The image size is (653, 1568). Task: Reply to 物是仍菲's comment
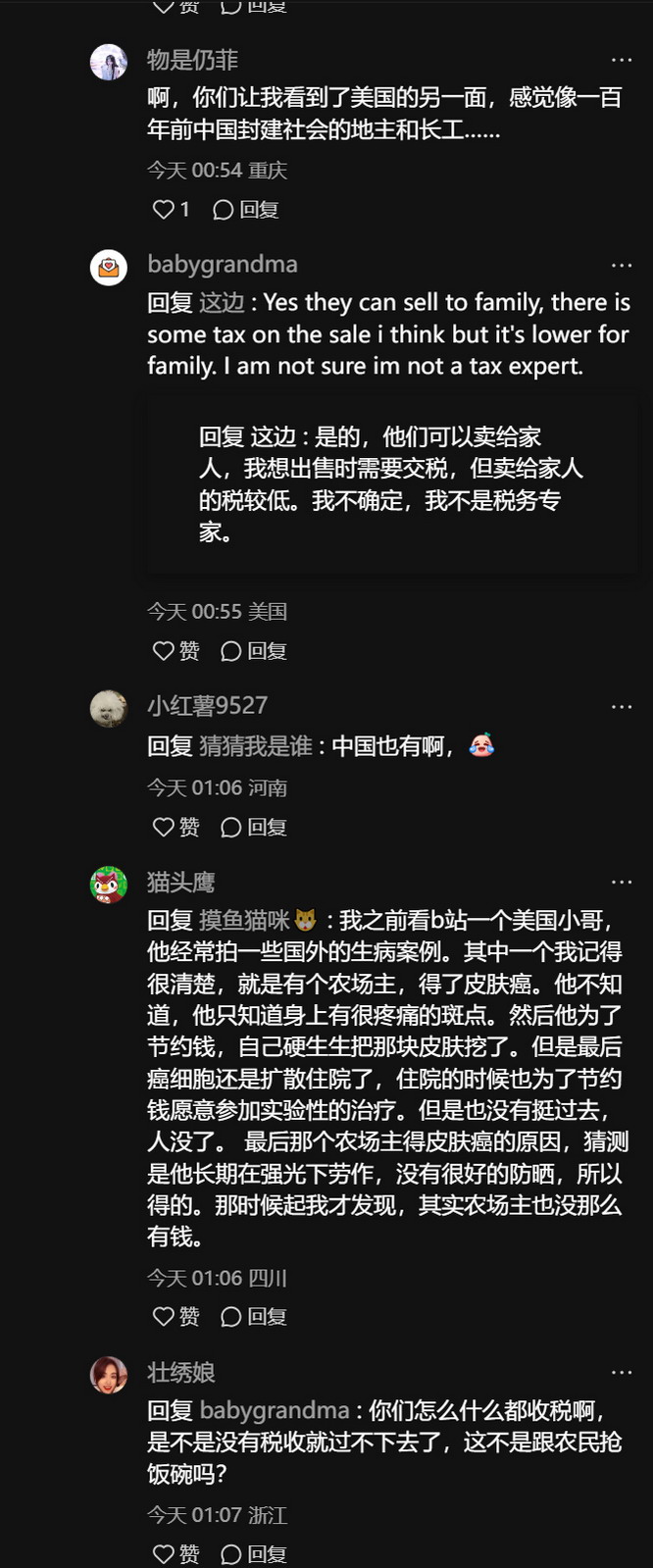coord(246,209)
